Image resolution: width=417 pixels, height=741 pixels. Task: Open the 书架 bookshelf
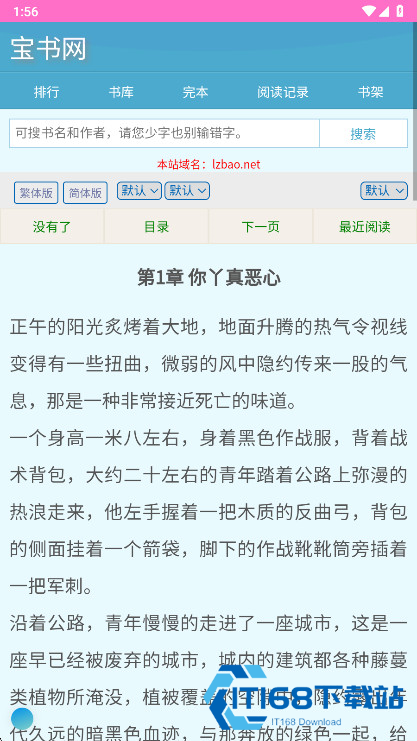click(x=371, y=92)
